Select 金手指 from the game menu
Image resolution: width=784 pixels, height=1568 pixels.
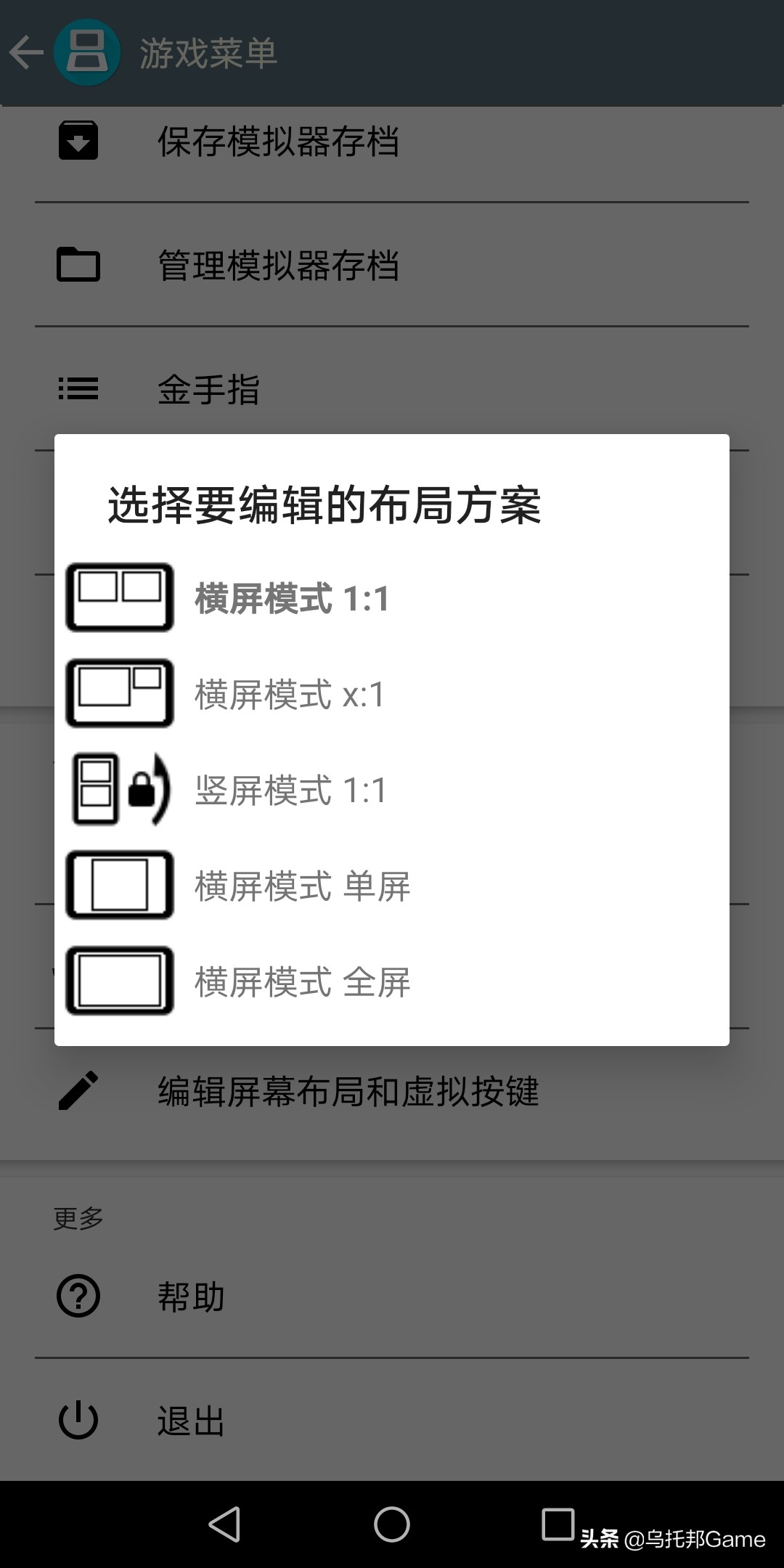[210, 390]
